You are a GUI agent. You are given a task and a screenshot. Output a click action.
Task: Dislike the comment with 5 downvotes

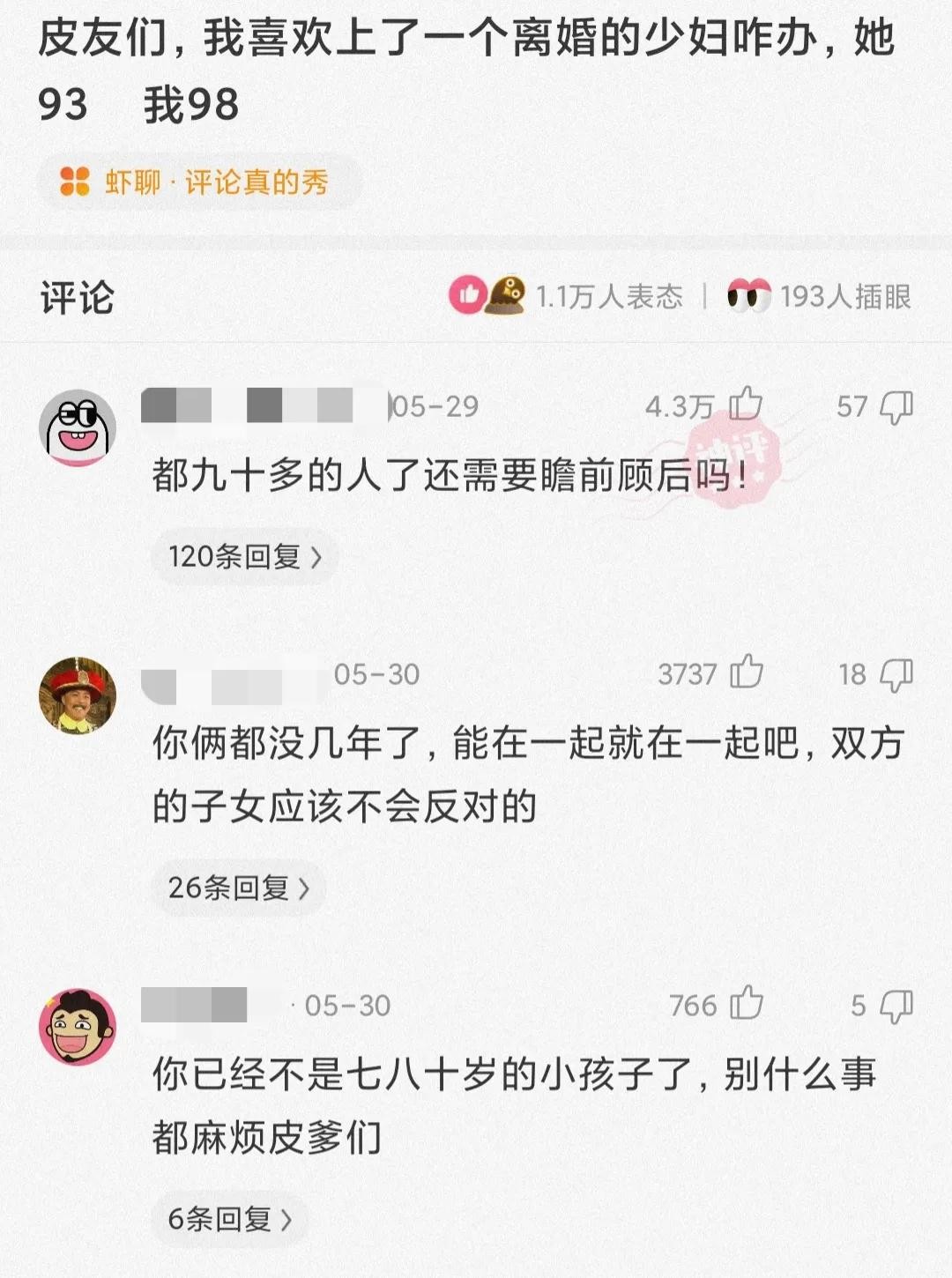pos(896,1006)
